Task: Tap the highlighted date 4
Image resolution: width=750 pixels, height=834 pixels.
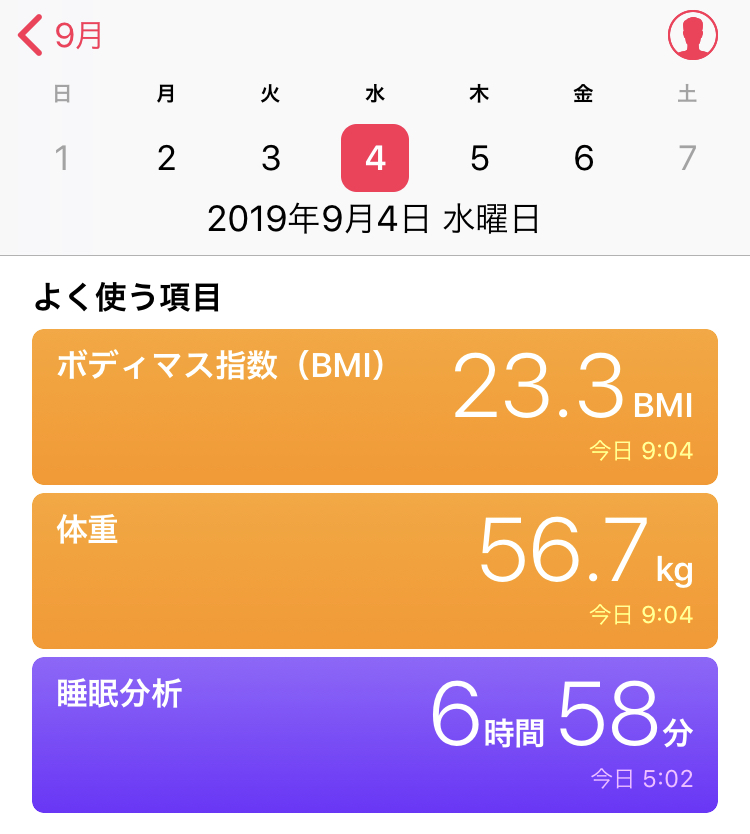Action: coord(375,158)
